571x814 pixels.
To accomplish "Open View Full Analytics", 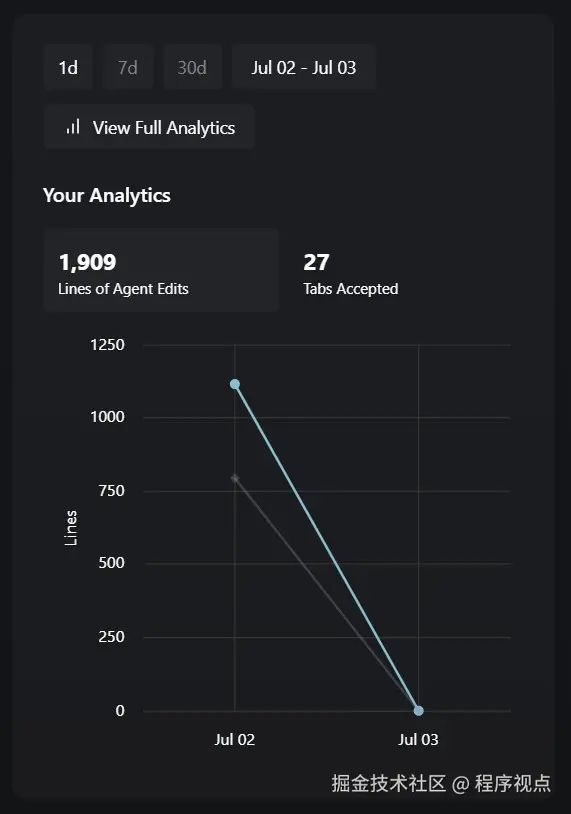I will tap(149, 127).
